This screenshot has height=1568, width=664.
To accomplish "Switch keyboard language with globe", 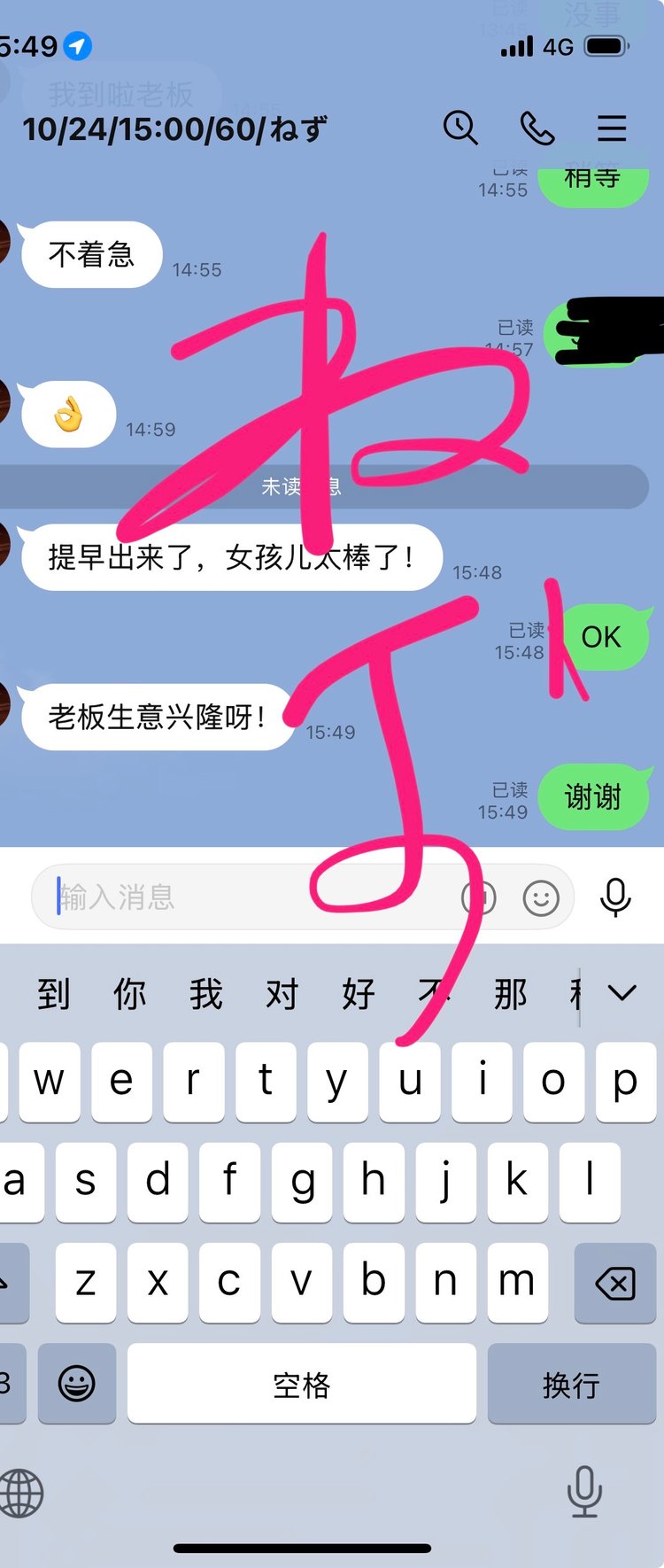I will 21,1494.
